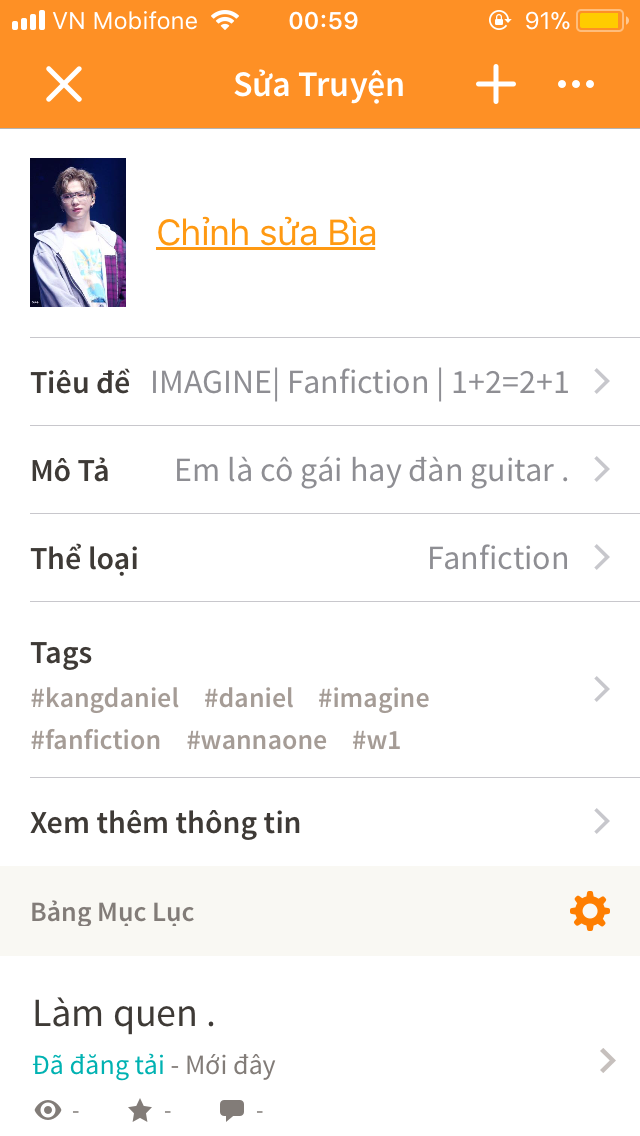This screenshot has width=640, height=1136.
Task: Open Bảng Mục Lục settings gear
Action: (x=589, y=911)
